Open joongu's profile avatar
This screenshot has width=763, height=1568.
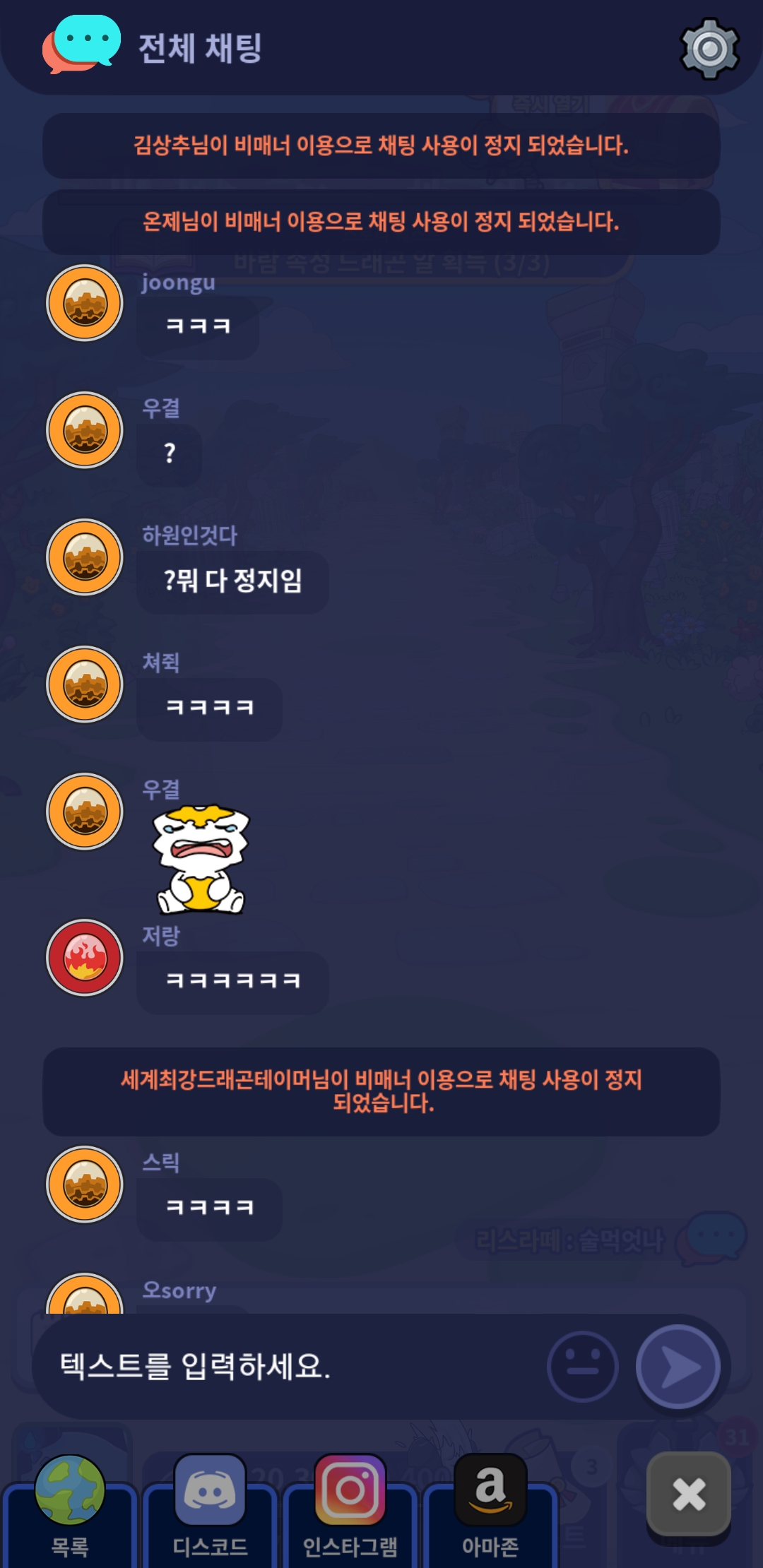point(85,303)
